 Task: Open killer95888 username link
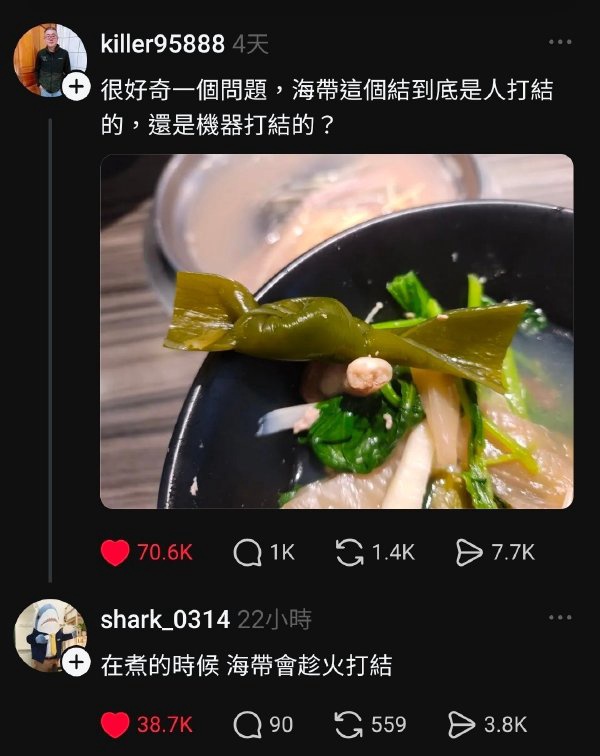click(163, 44)
